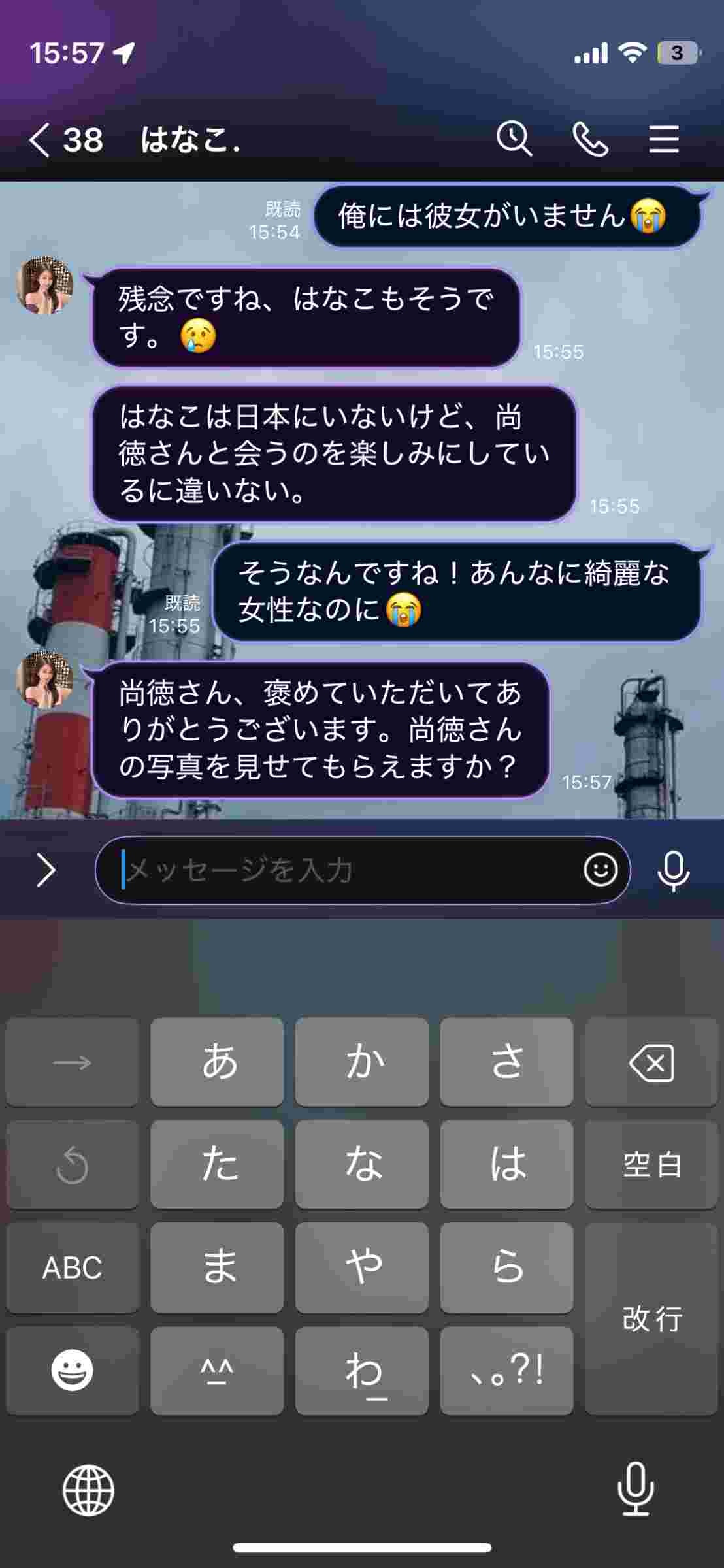724x1568 pixels.
Task: Tap the 改行 return key
Action: pyautogui.click(x=651, y=1319)
